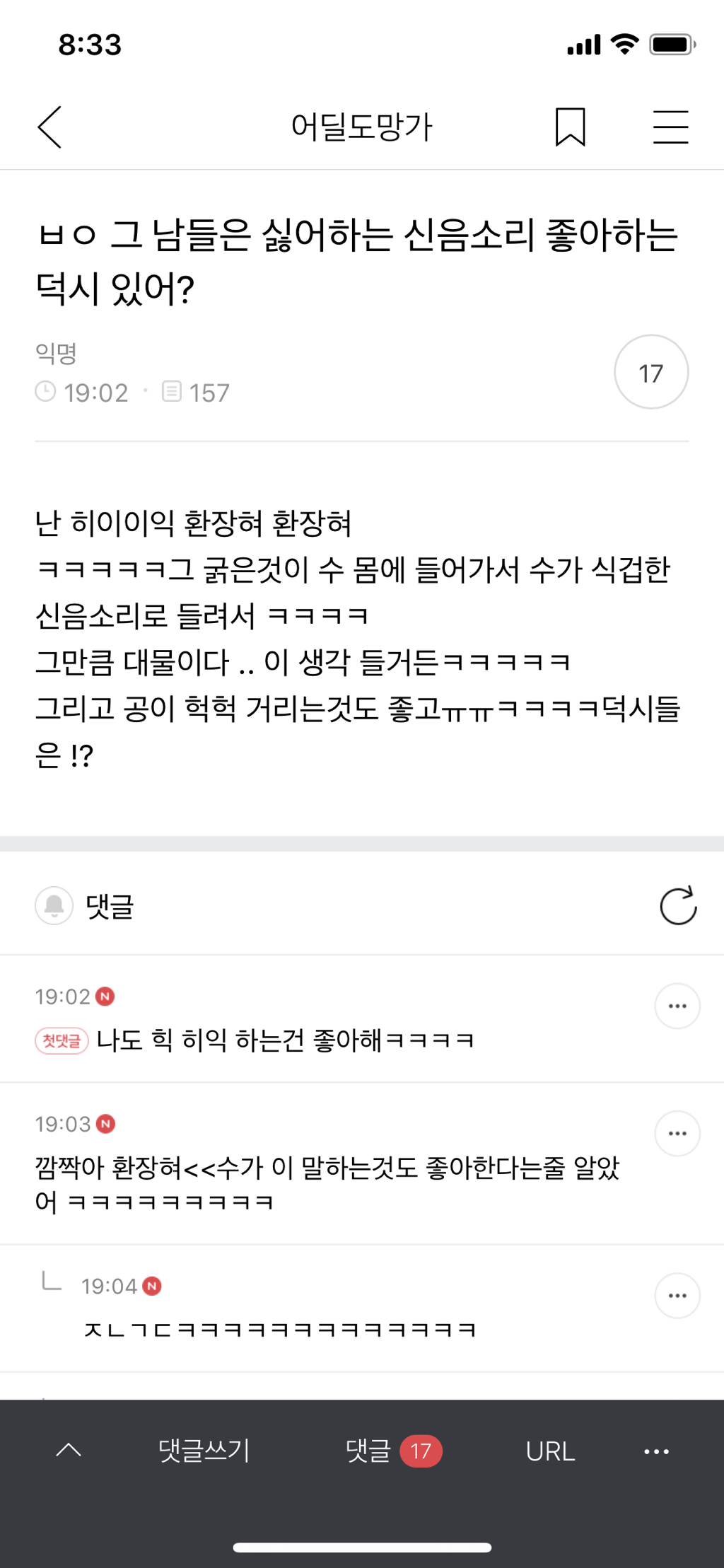Viewport: 724px width, 1568px height.
Task: Open the hamburger menu
Action: [x=670, y=127]
